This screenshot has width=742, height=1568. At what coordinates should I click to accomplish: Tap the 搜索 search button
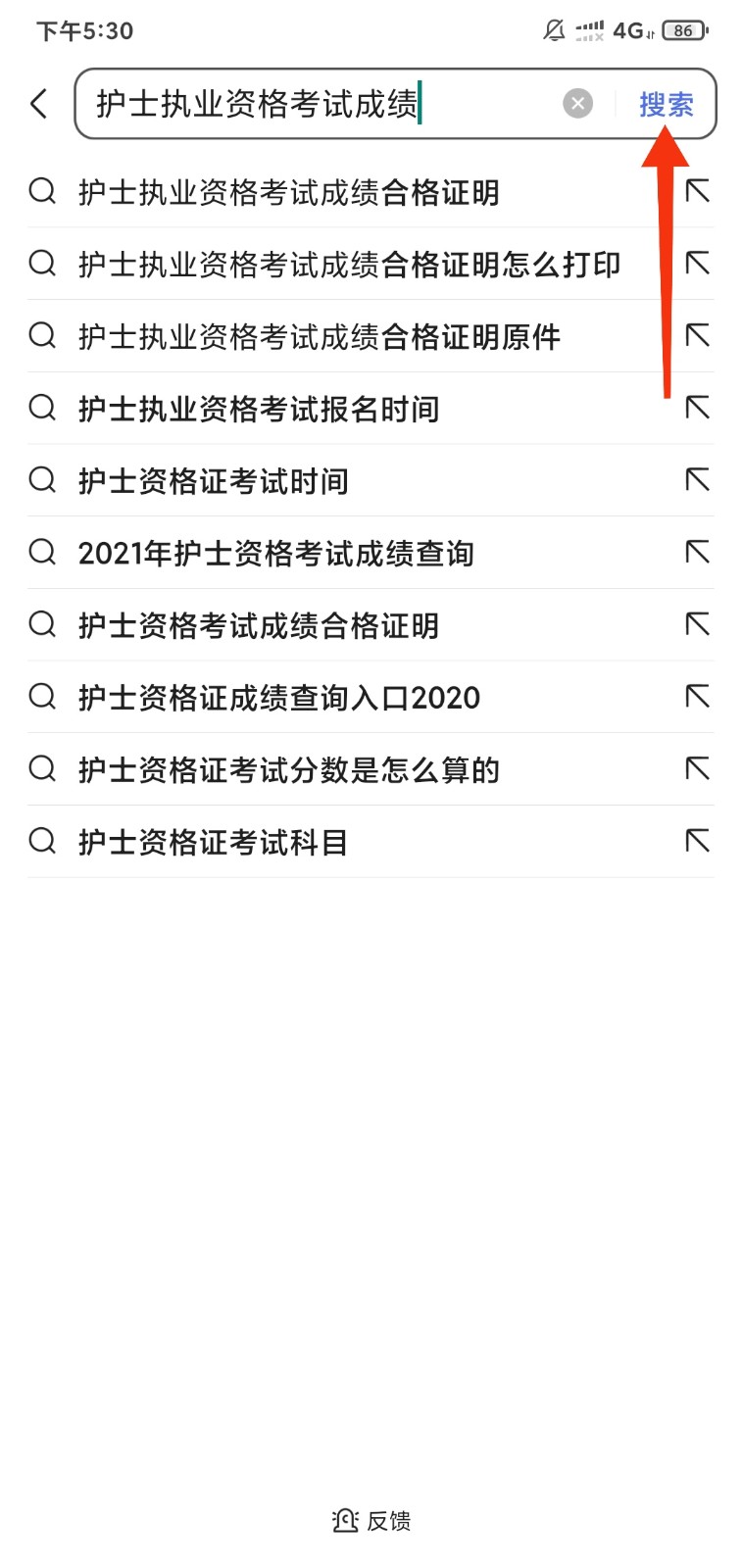point(666,105)
